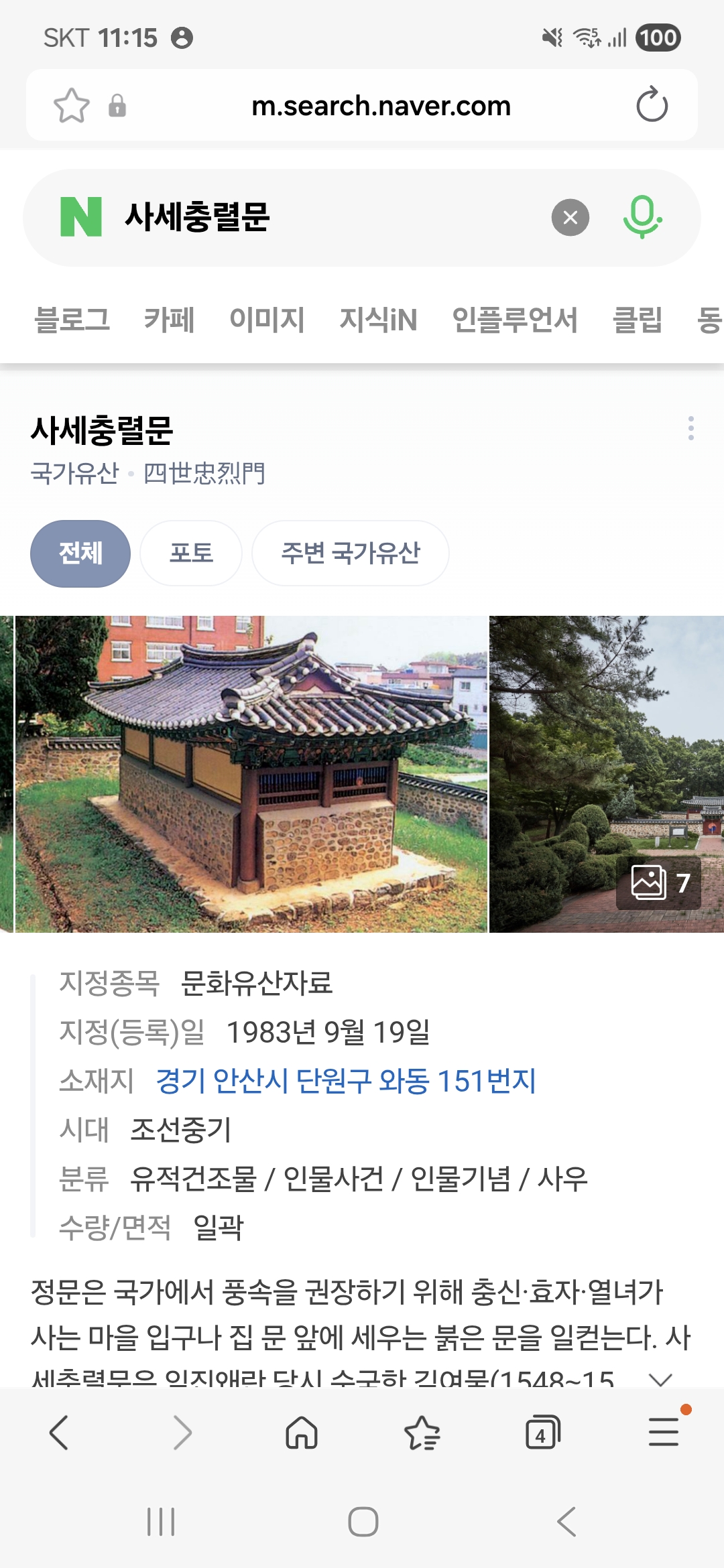This screenshot has width=724, height=1568.
Task: Select the 포토 chip
Action: (x=191, y=553)
